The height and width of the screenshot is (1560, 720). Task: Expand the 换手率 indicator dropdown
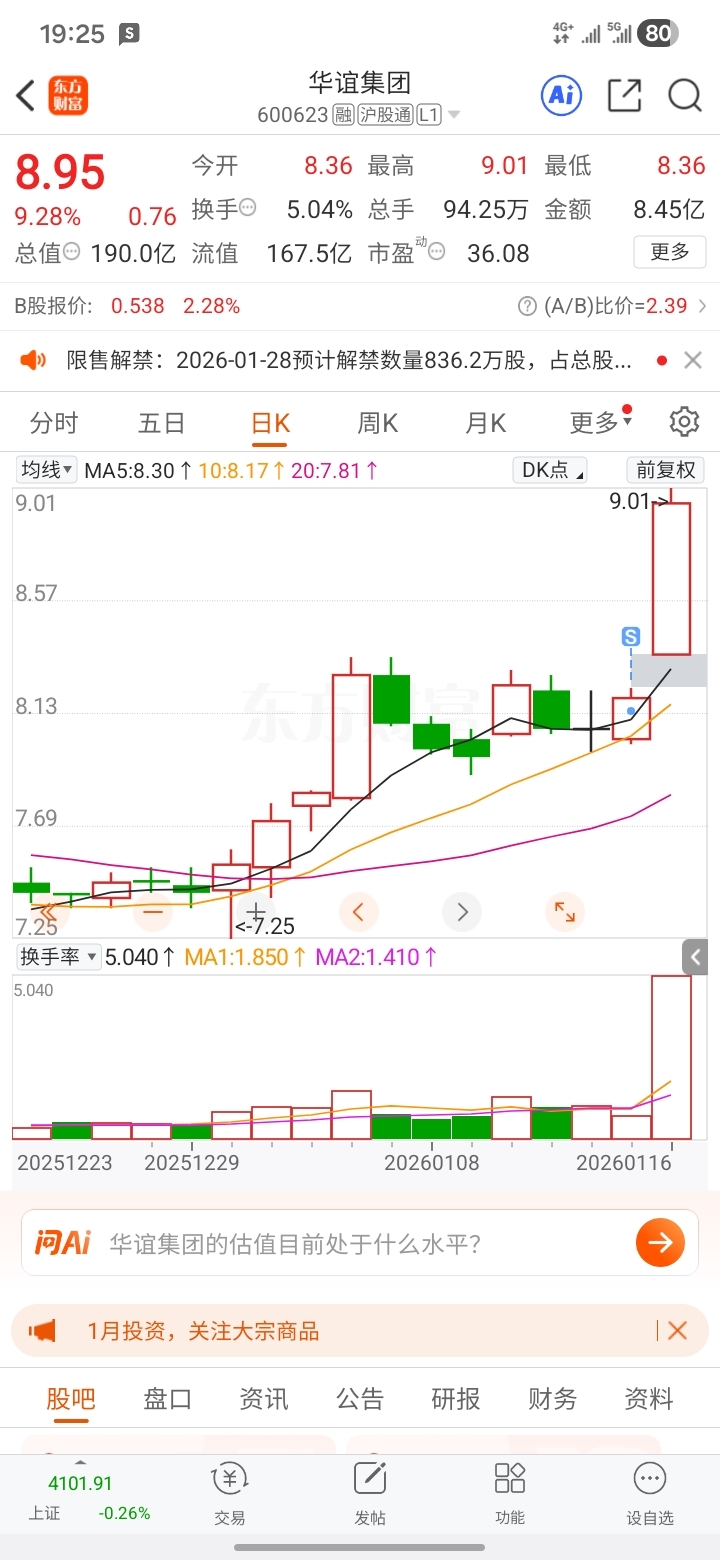tap(58, 957)
